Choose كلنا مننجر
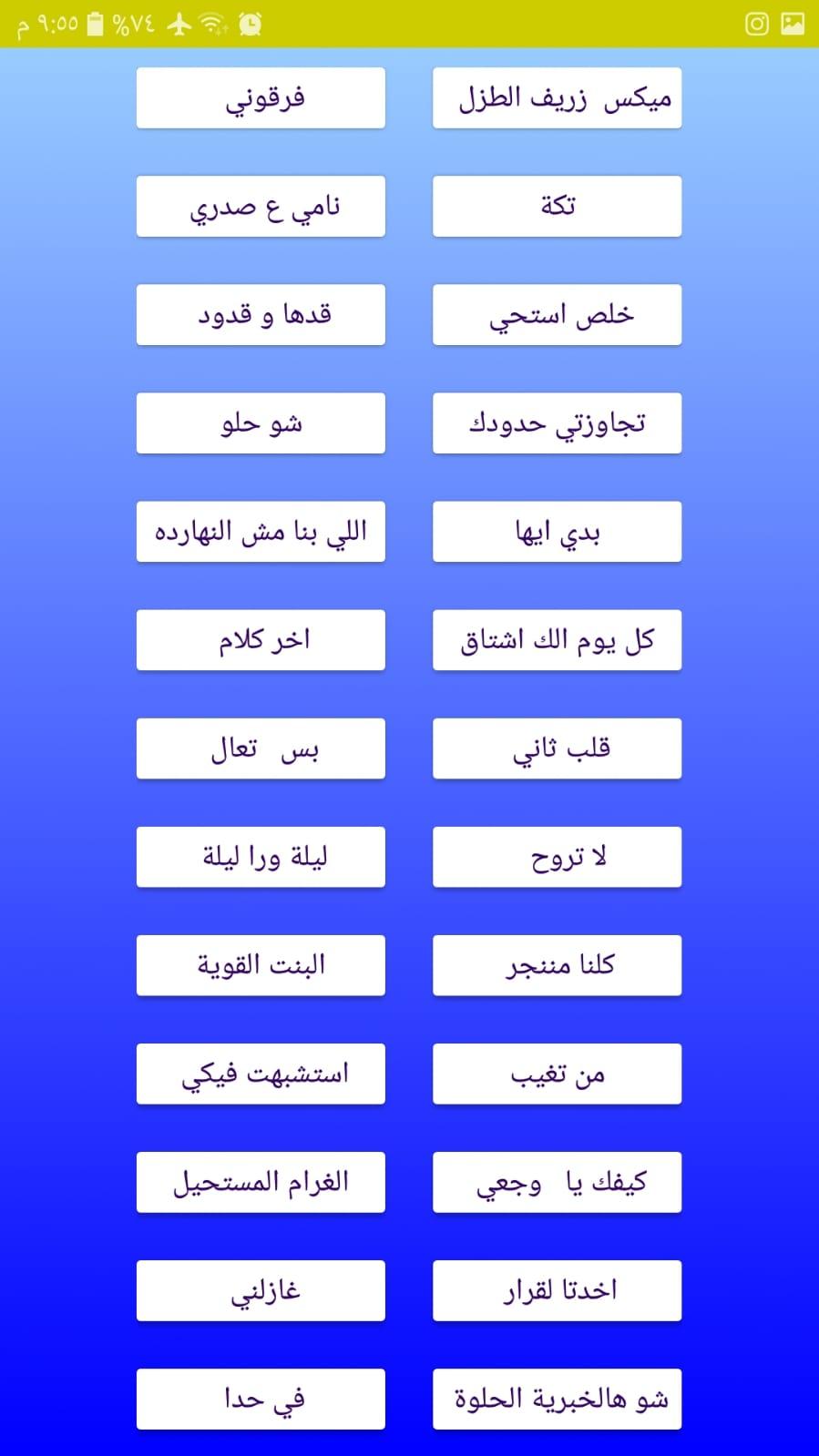Viewport: 819px width, 1456px height. (x=557, y=964)
